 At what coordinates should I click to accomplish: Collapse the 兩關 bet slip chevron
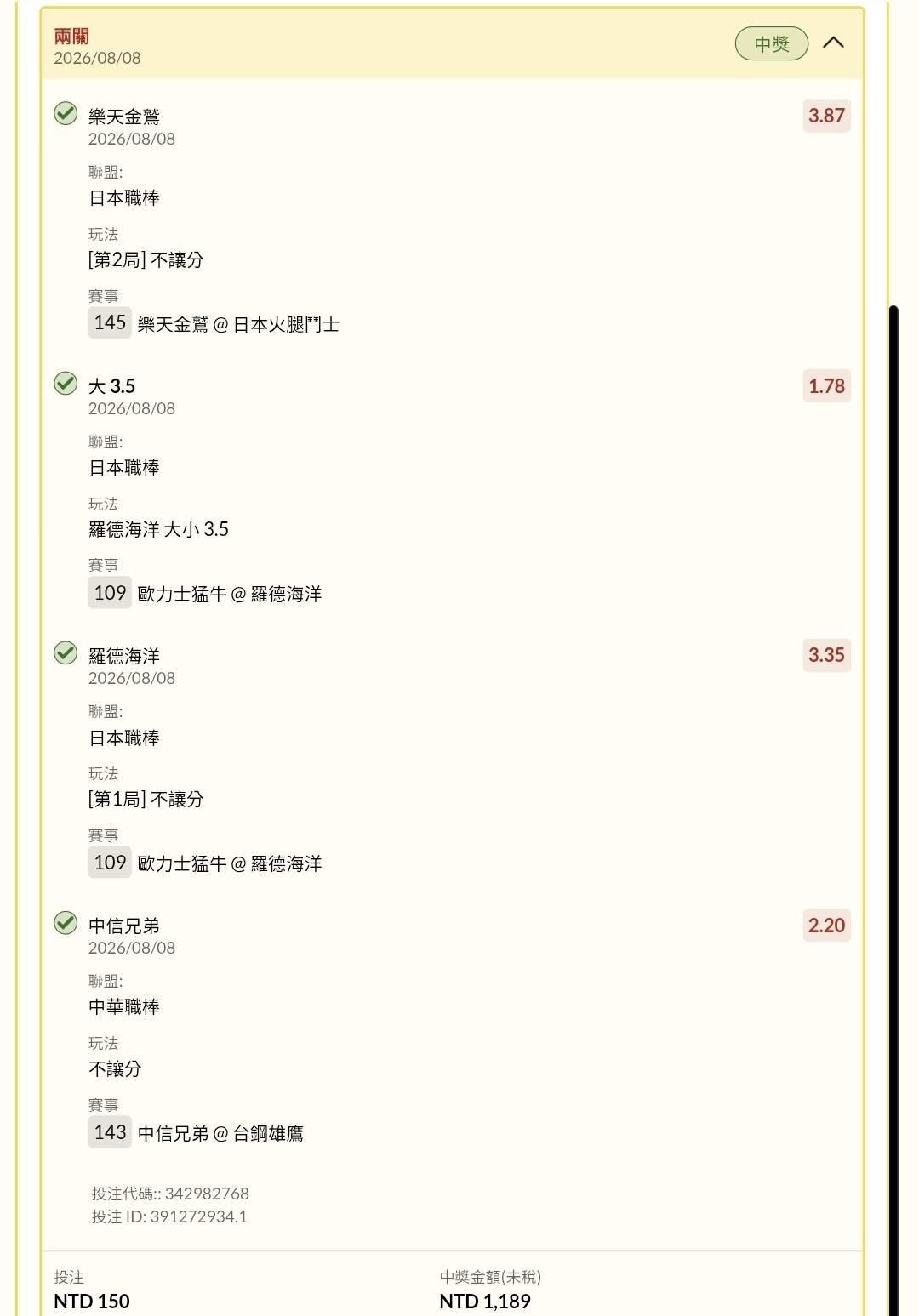pos(833,43)
